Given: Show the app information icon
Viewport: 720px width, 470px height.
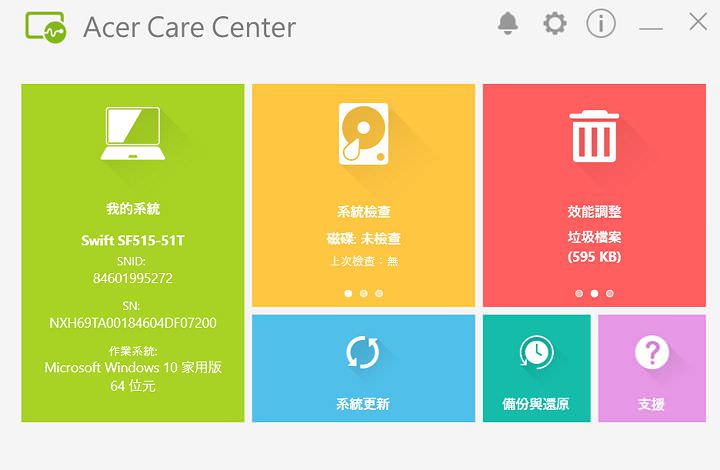Looking at the screenshot, I should click(601, 23).
